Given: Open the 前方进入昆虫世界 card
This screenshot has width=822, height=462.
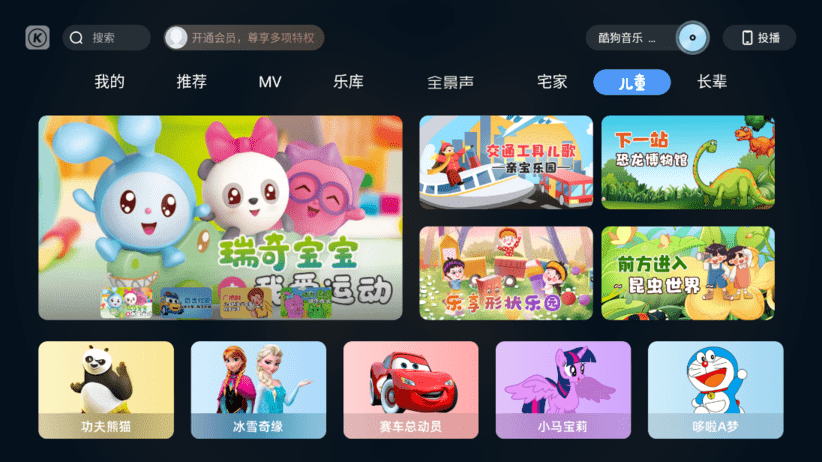Looking at the screenshot, I should click(687, 272).
